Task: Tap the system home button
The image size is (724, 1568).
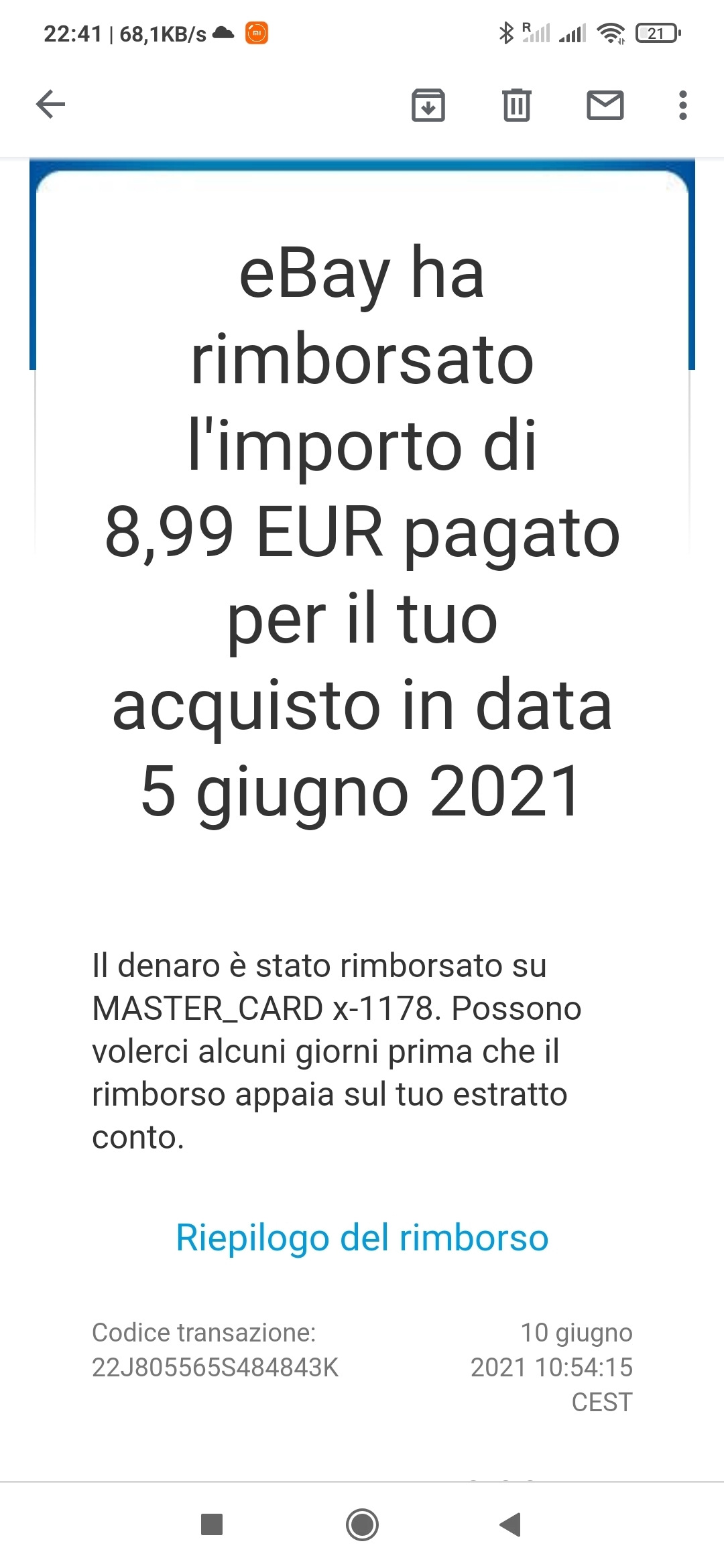Action: pyautogui.click(x=362, y=1524)
